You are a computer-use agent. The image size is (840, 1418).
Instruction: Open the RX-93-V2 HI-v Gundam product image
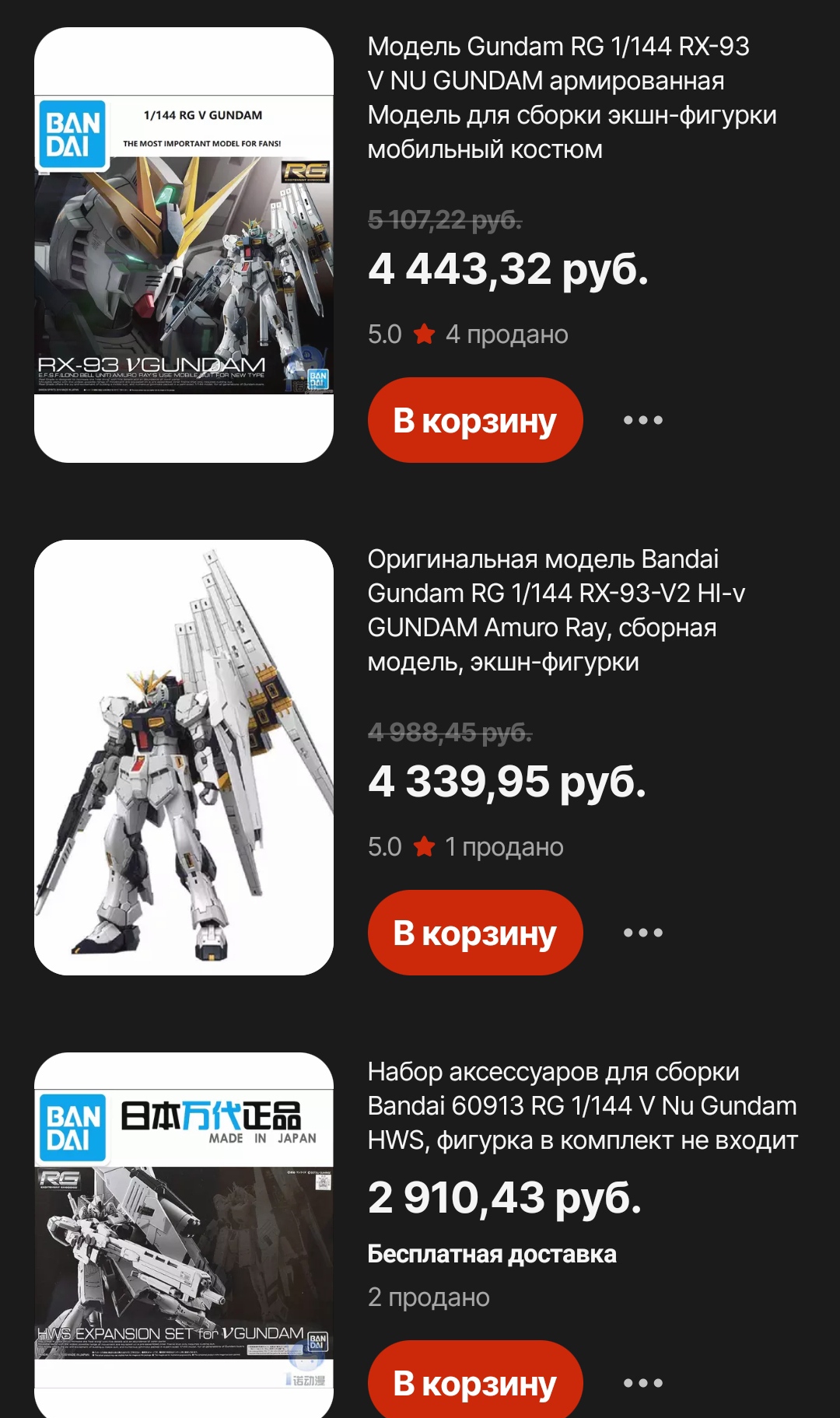tap(184, 758)
